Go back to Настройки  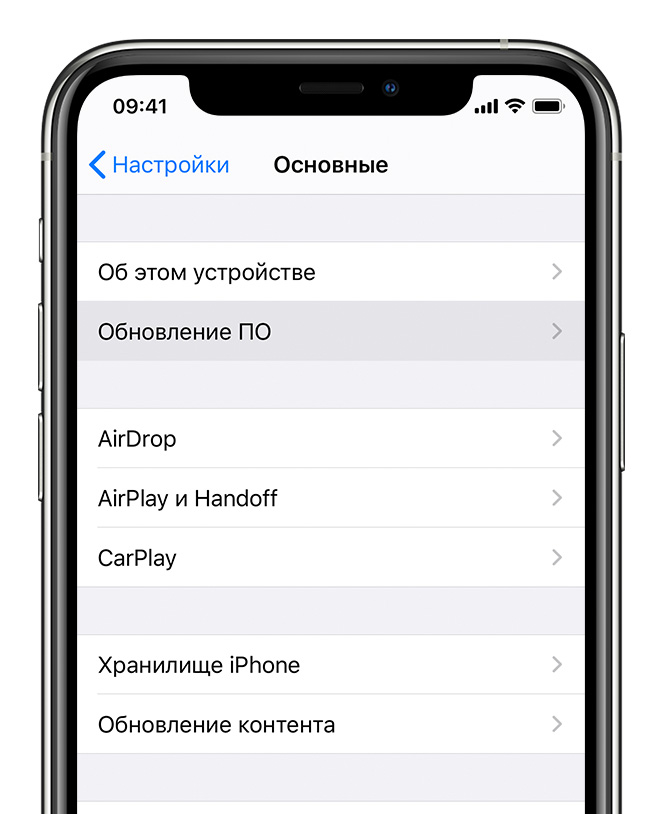tap(160, 165)
